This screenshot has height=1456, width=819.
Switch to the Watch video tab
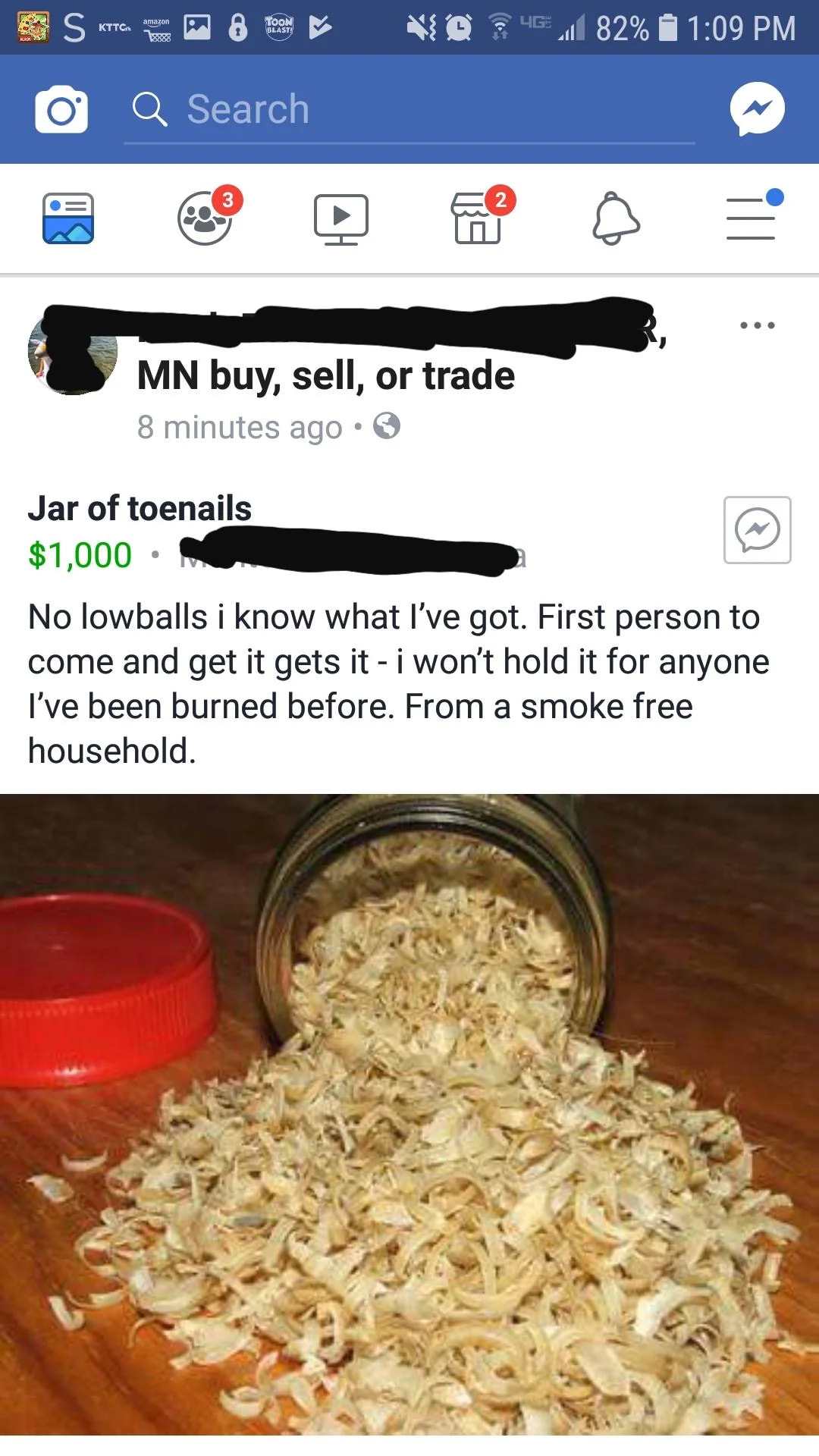tap(341, 218)
